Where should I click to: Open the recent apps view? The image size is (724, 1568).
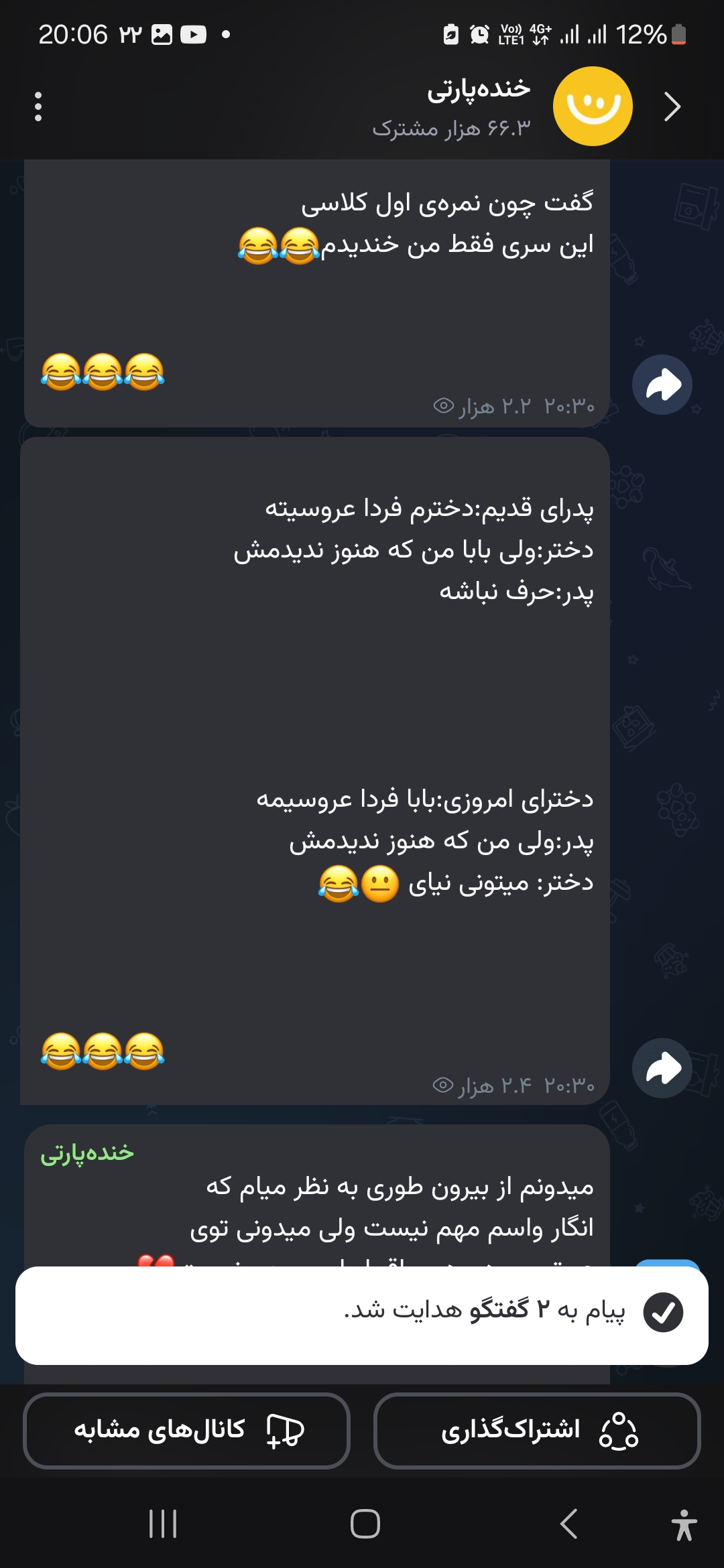pos(163,1524)
